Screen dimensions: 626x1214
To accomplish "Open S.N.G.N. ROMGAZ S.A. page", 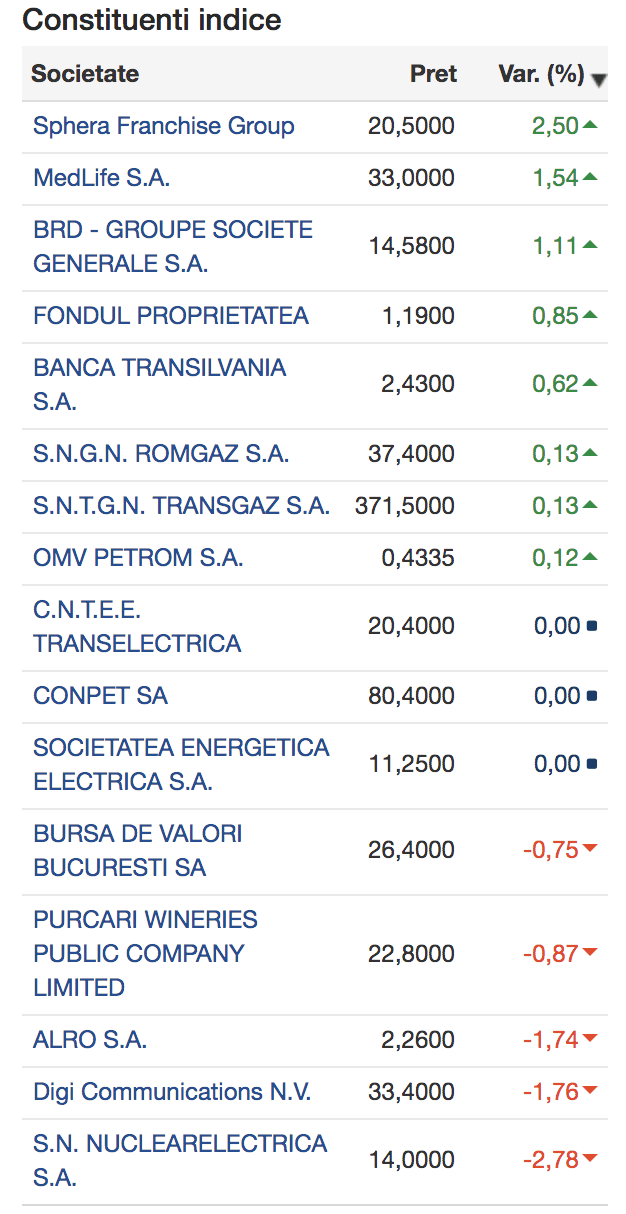I will tap(161, 454).
